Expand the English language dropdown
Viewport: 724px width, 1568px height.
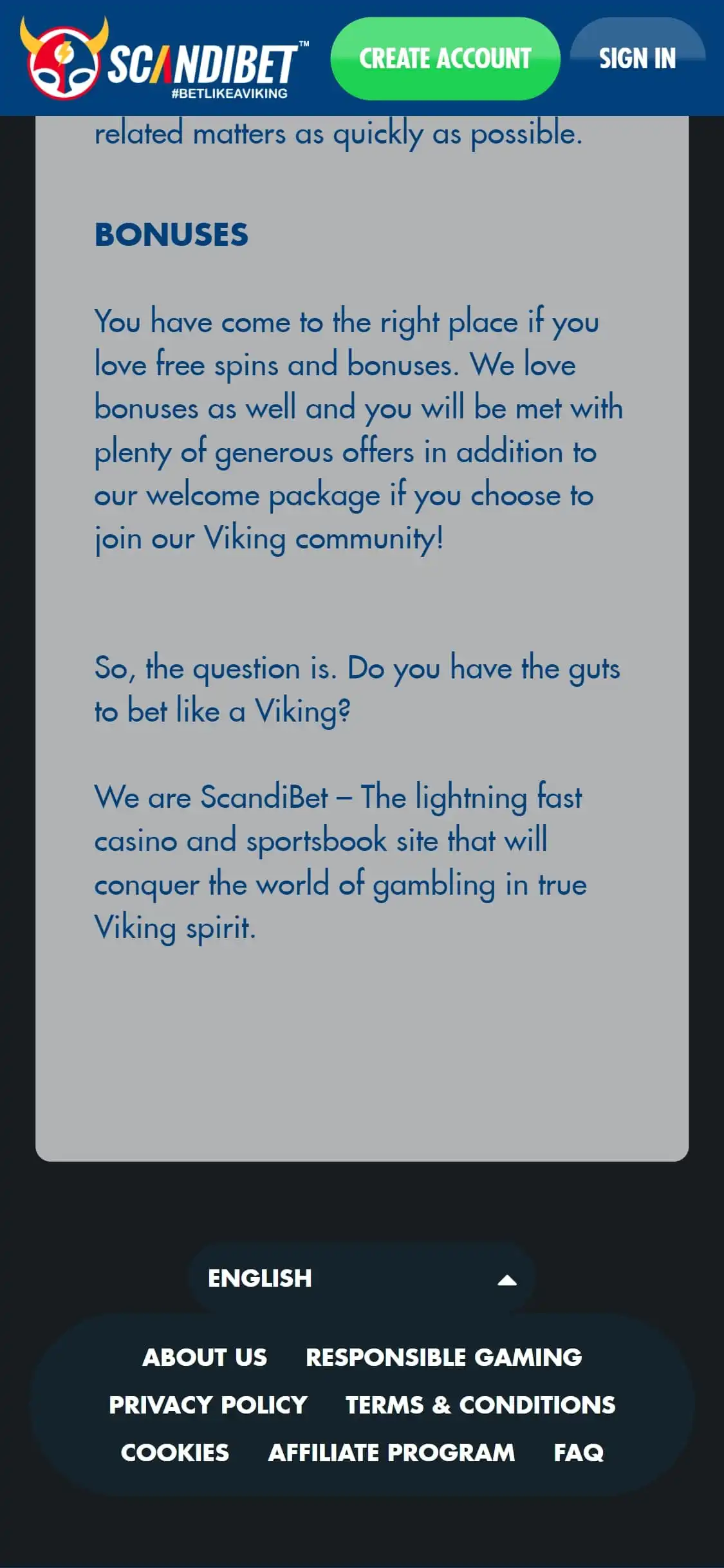coord(362,1278)
